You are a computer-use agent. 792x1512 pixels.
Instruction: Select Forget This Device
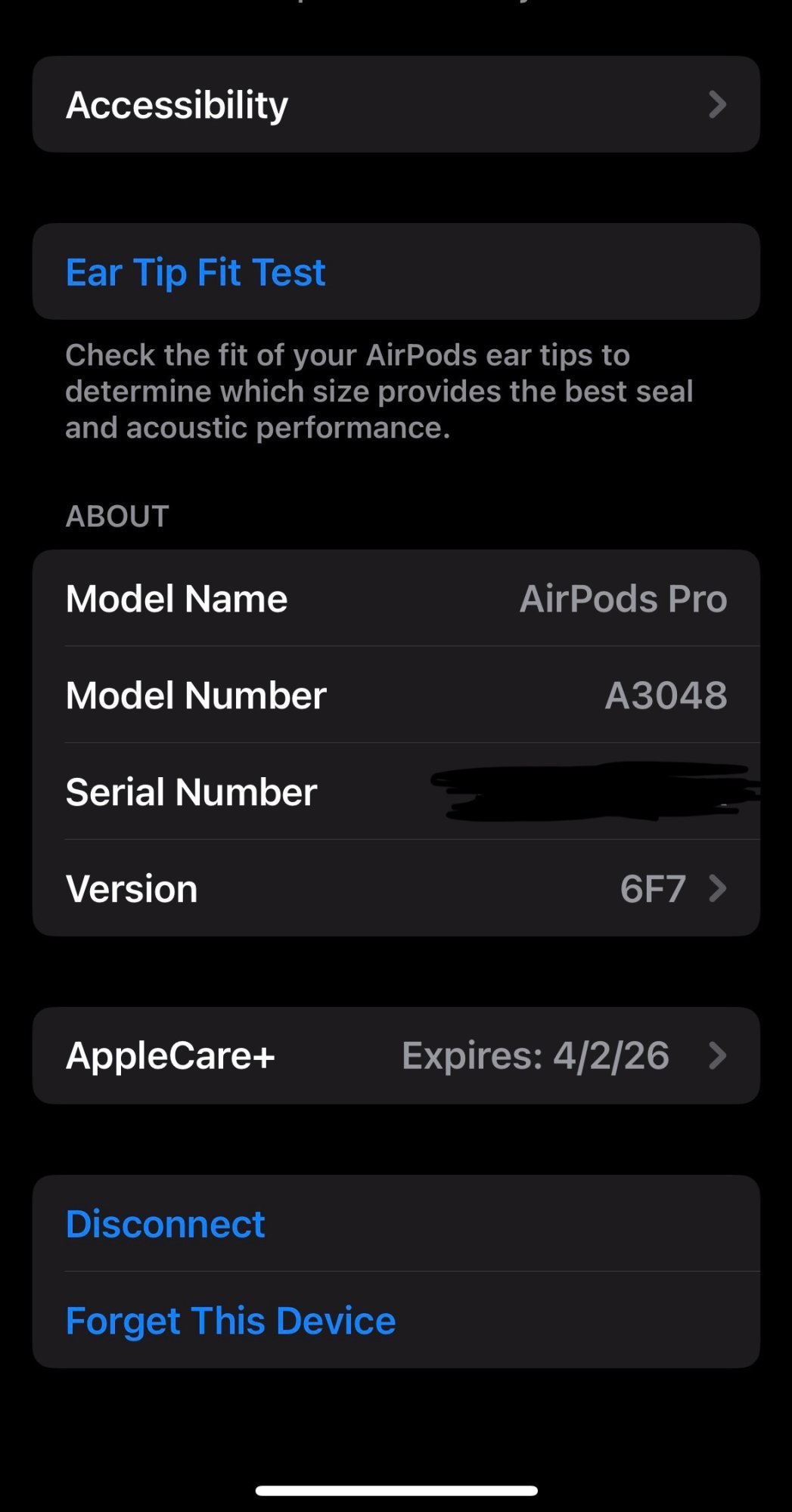click(x=231, y=1321)
